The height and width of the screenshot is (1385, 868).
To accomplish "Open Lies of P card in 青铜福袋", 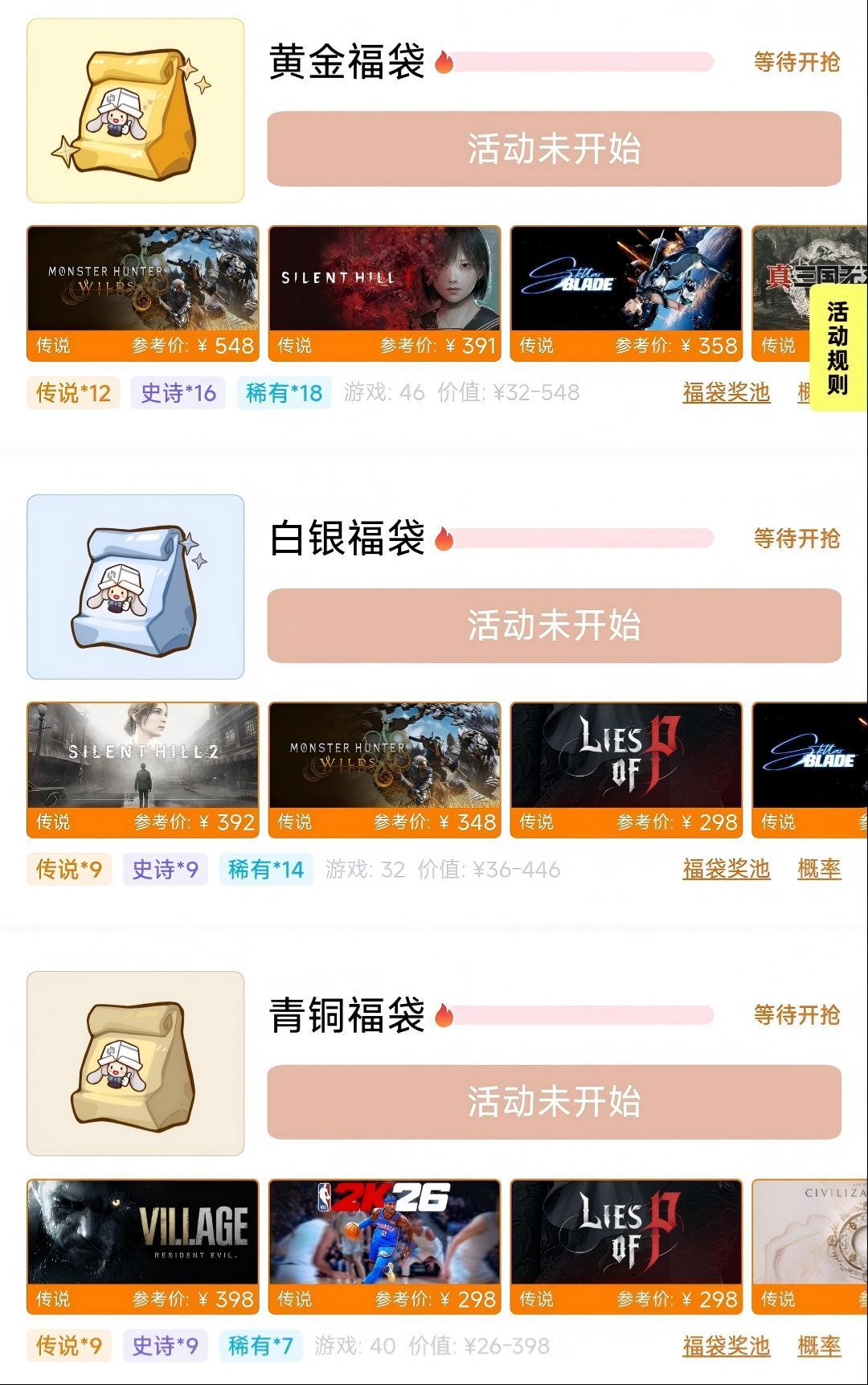I will tap(626, 1247).
